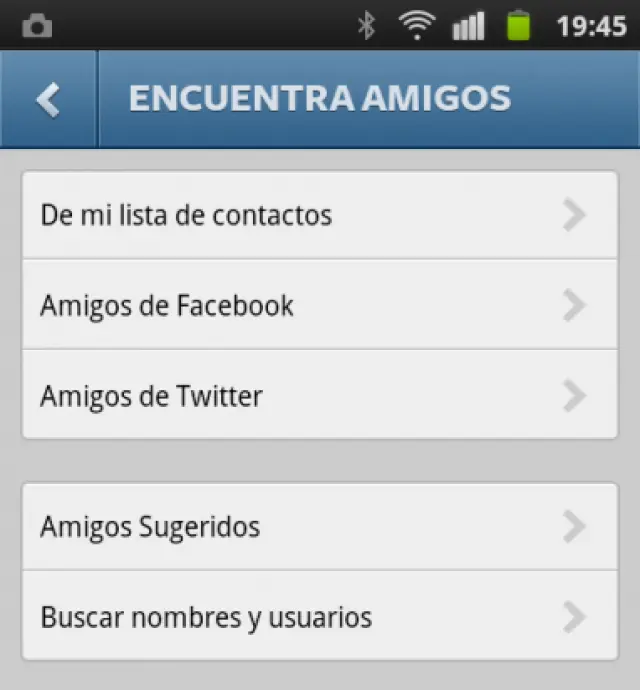The width and height of the screenshot is (640, 690).
Task: Open Amigos de Twitter
Action: 319,395
